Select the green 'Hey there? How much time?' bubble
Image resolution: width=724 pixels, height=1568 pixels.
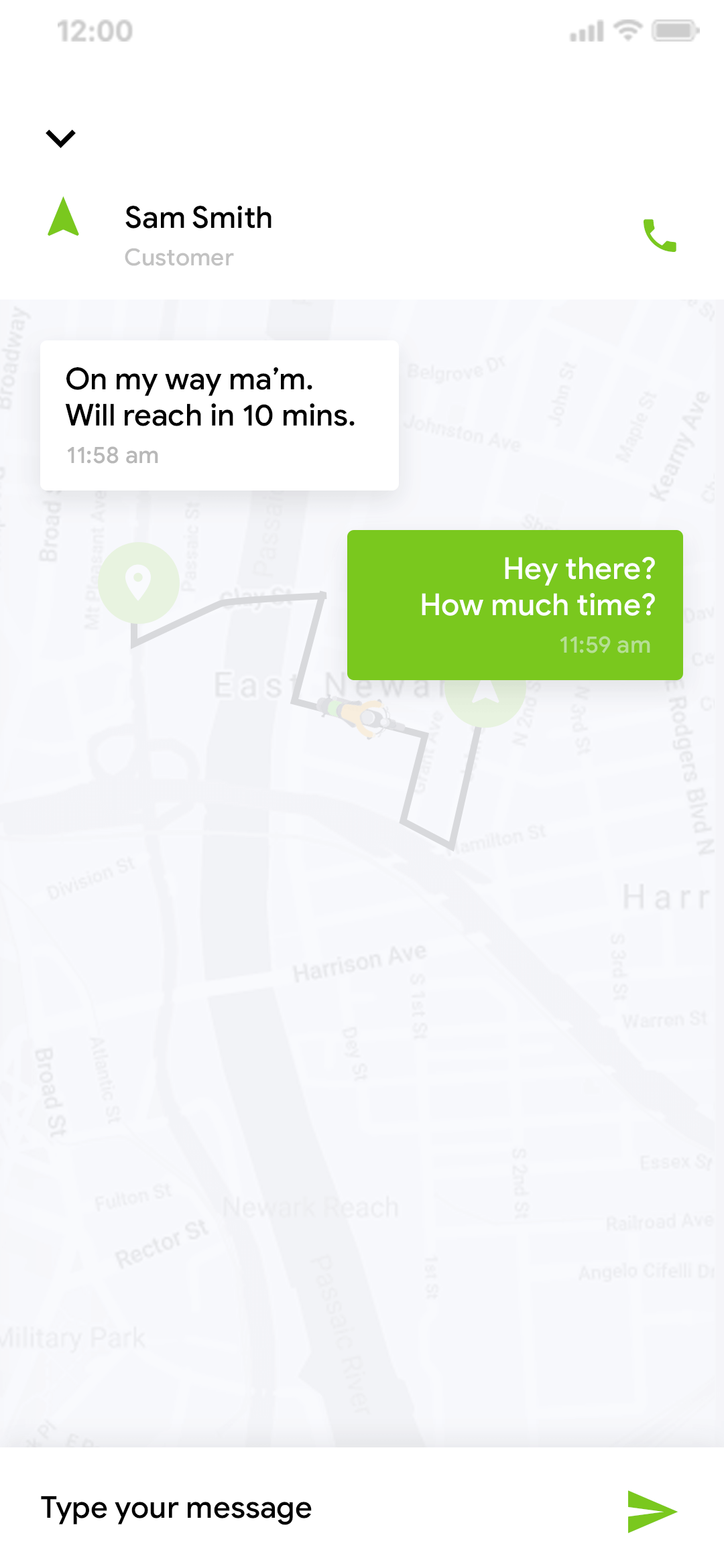click(x=514, y=603)
